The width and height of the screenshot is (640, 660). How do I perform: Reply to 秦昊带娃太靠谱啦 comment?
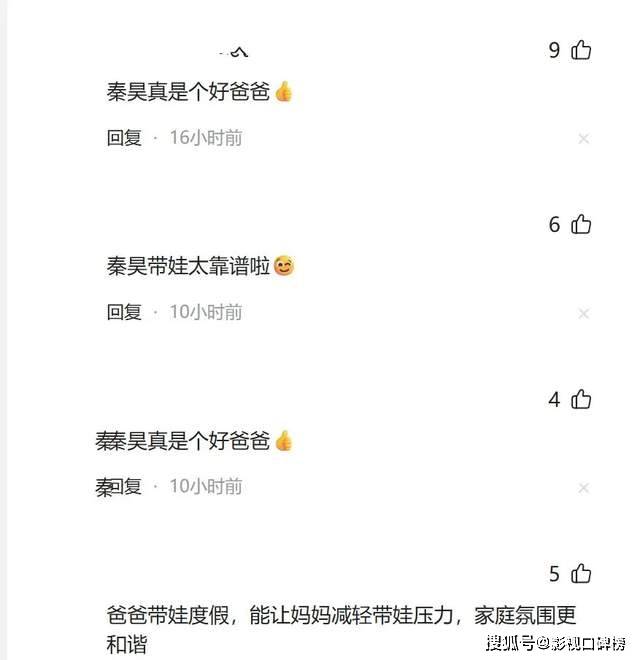pyautogui.click(x=125, y=312)
